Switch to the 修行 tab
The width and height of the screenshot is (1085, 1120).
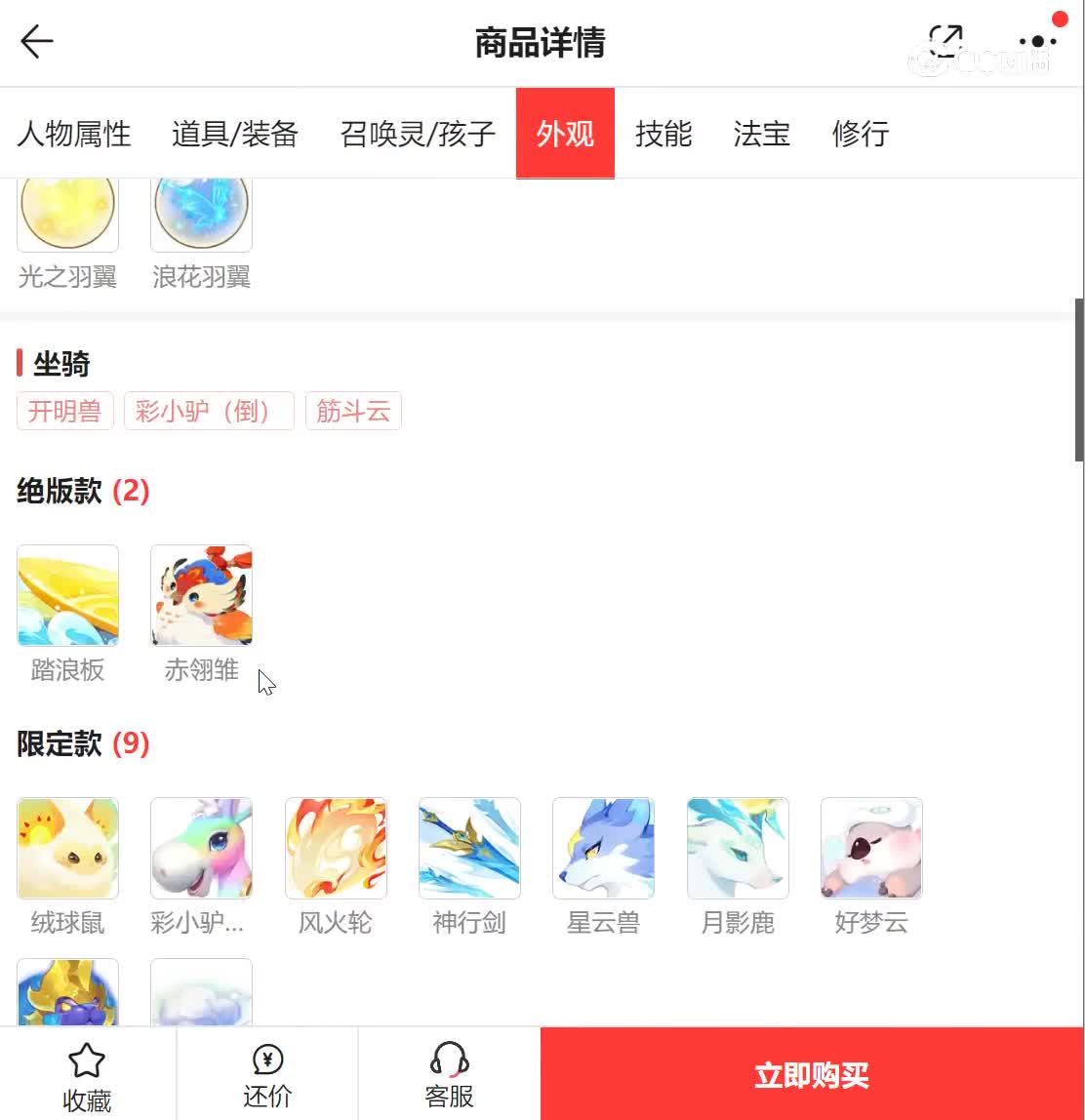861,134
